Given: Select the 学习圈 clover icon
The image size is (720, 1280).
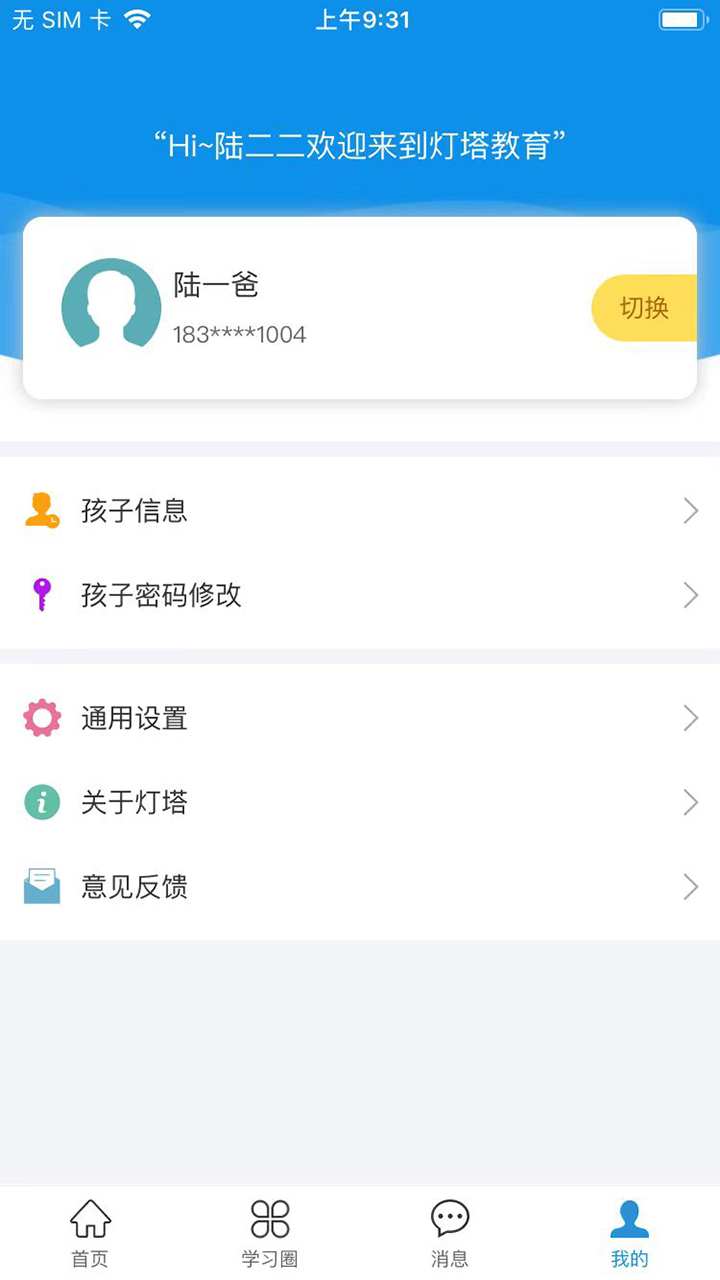Looking at the screenshot, I should pos(269,1218).
